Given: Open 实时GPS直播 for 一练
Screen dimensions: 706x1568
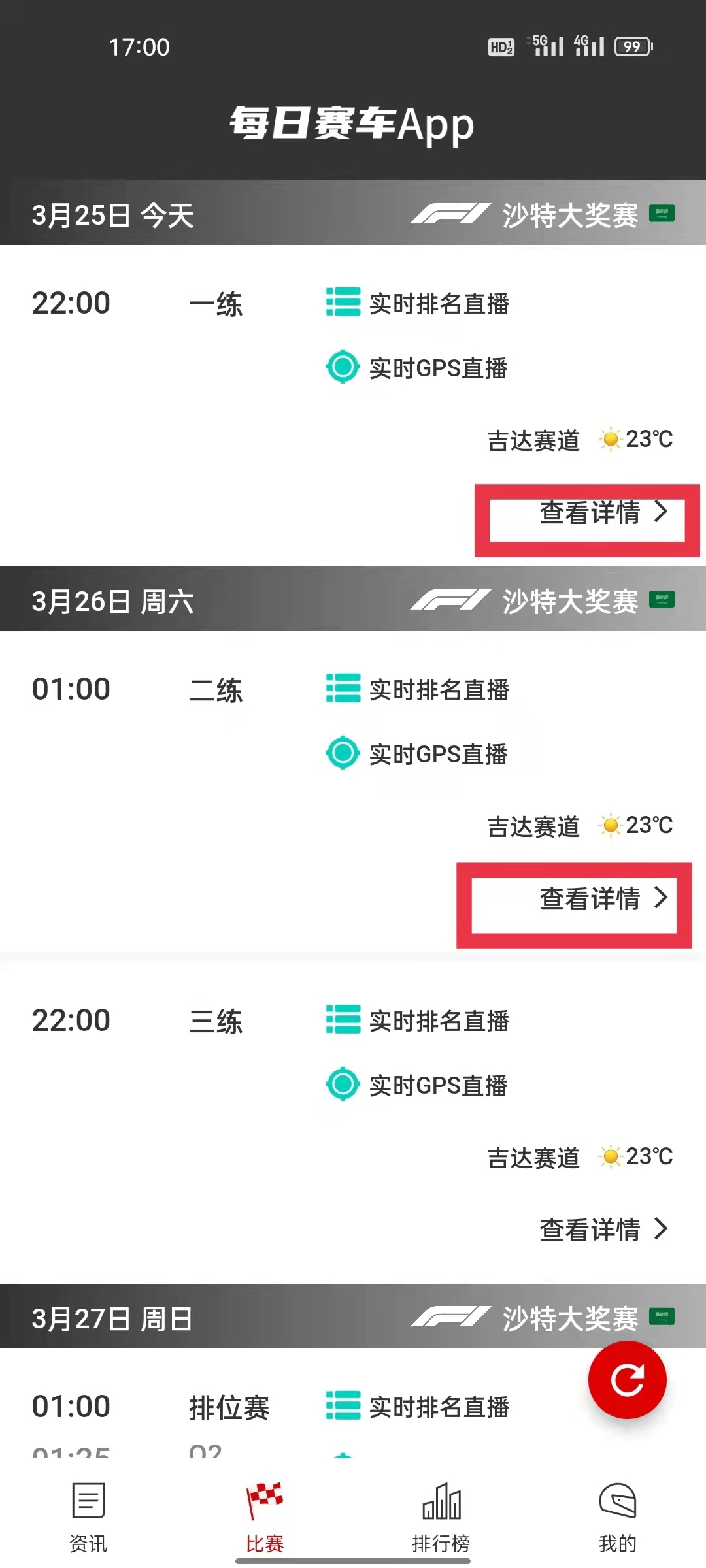Looking at the screenshot, I should coord(418,368).
